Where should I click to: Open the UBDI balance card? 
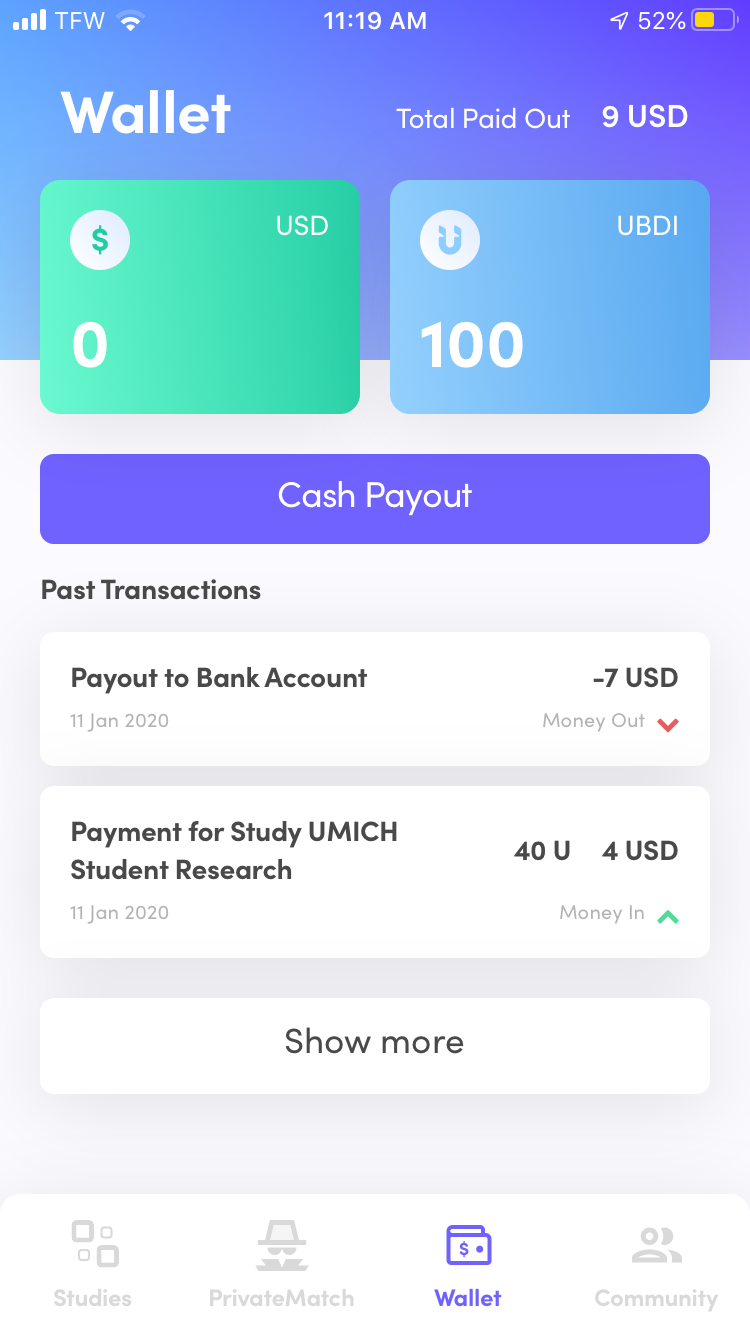pos(550,297)
